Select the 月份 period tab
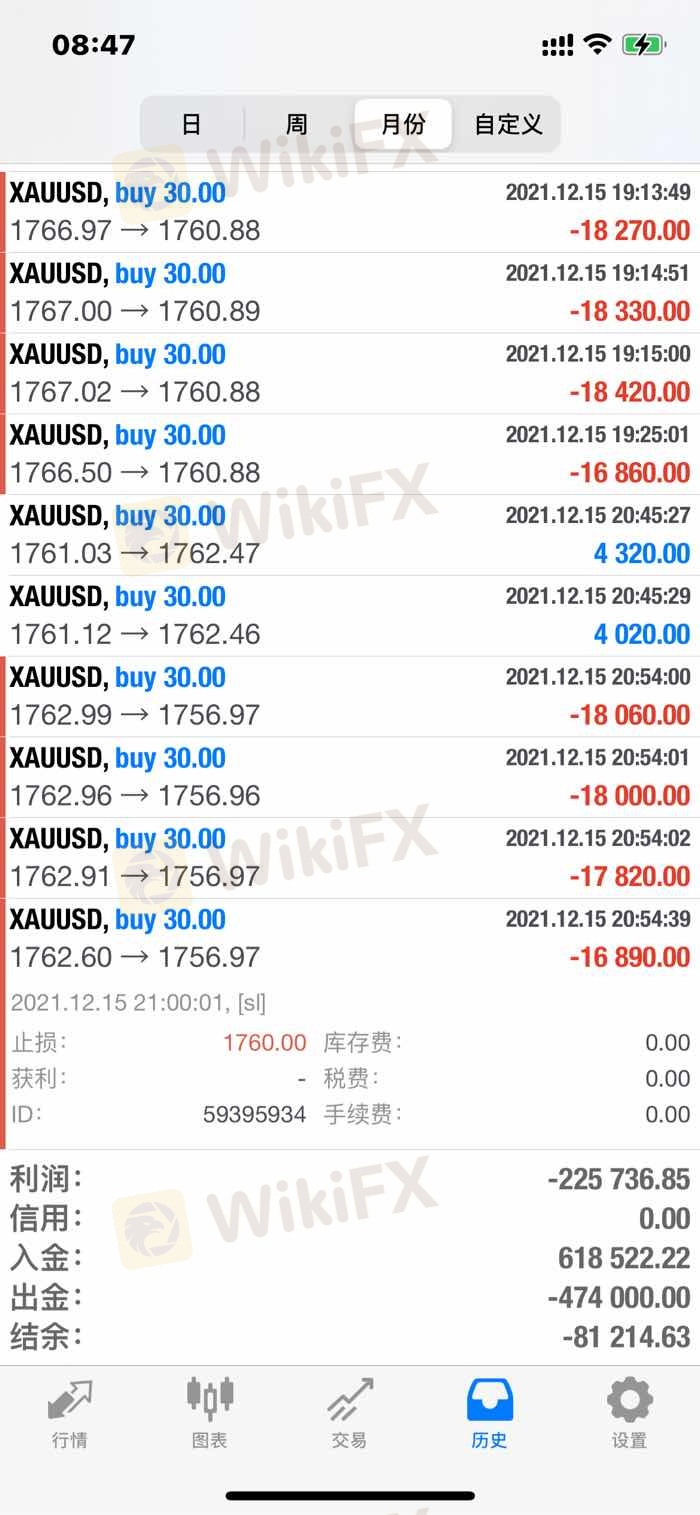 tap(403, 124)
